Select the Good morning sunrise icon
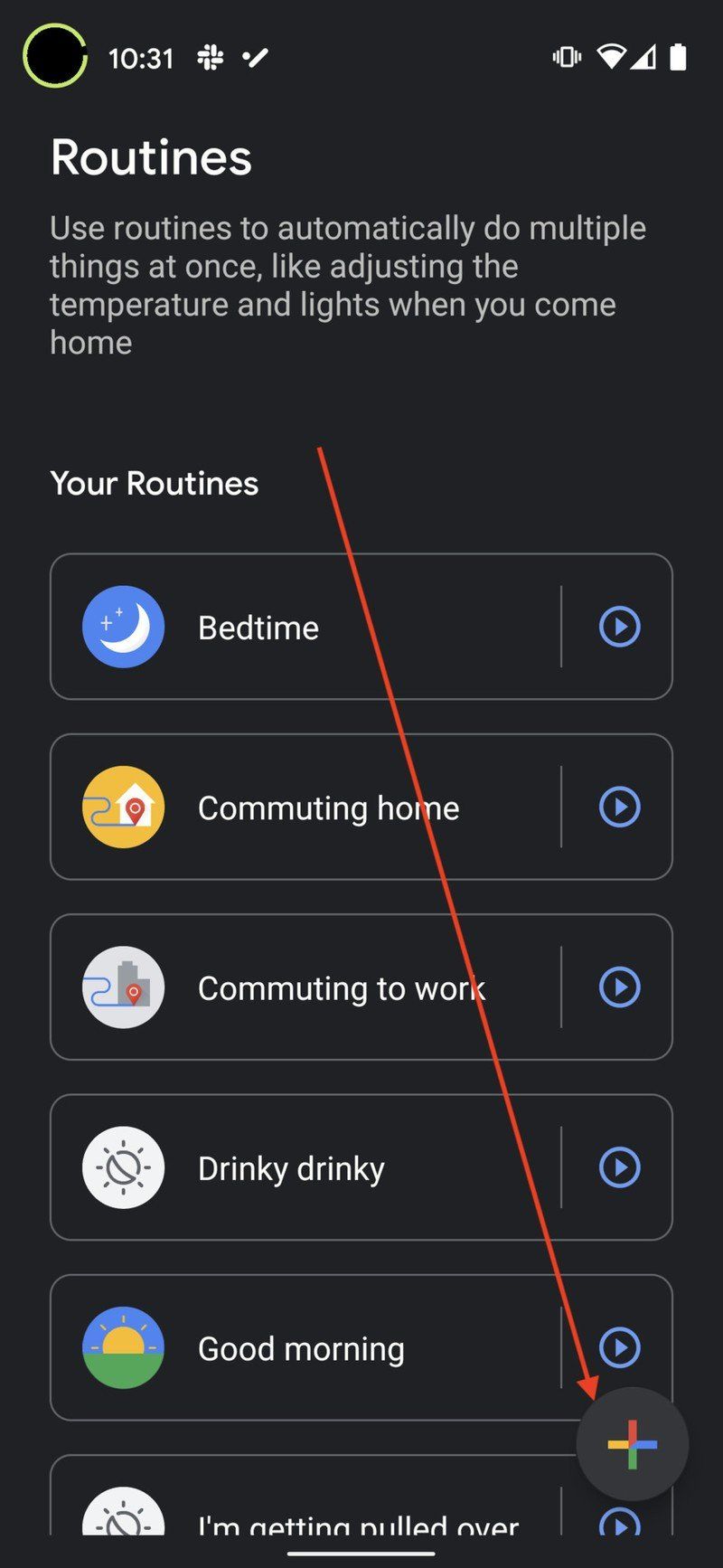Screen dimensions: 723x1568 tap(124, 1347)
